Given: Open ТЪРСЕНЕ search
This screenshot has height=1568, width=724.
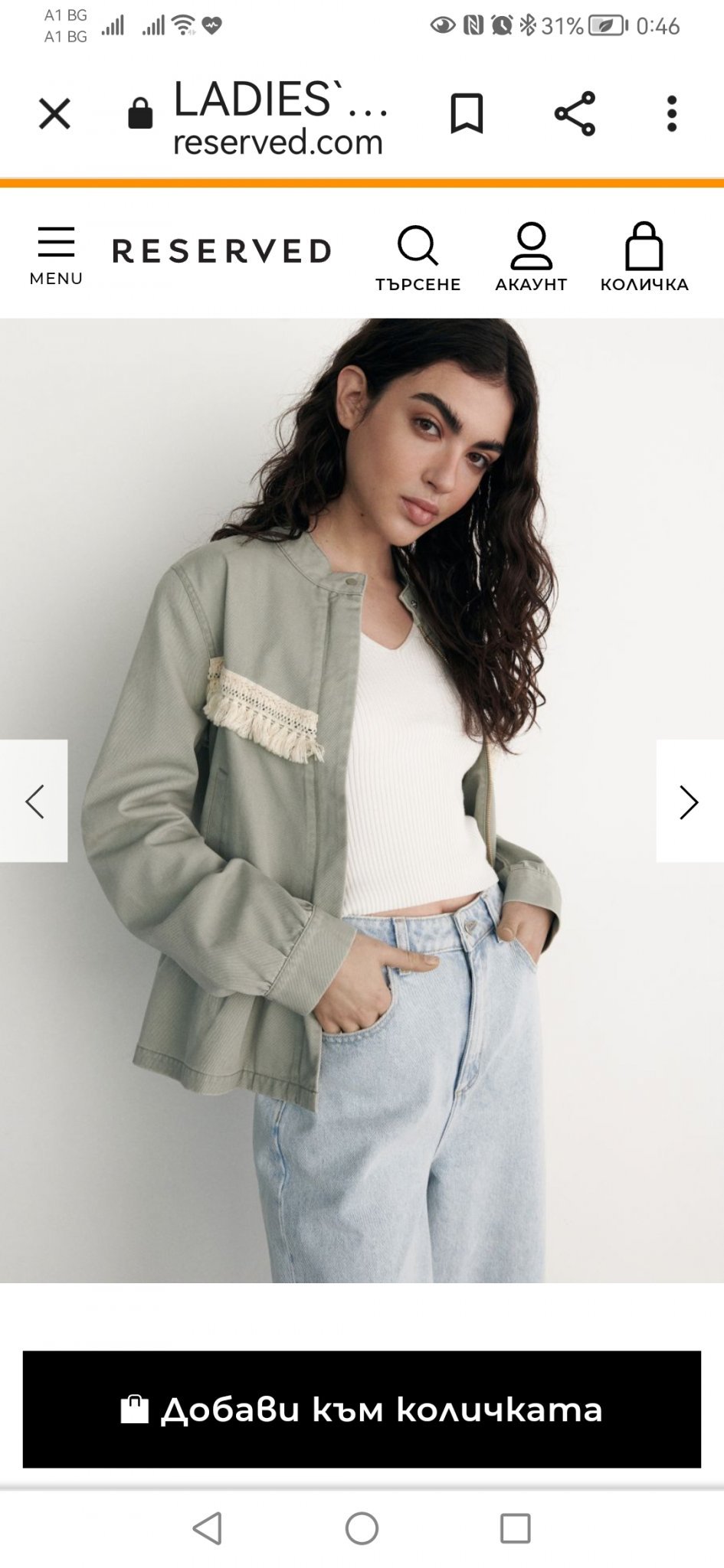Looking at the screenshot, I should pos(418,258).
